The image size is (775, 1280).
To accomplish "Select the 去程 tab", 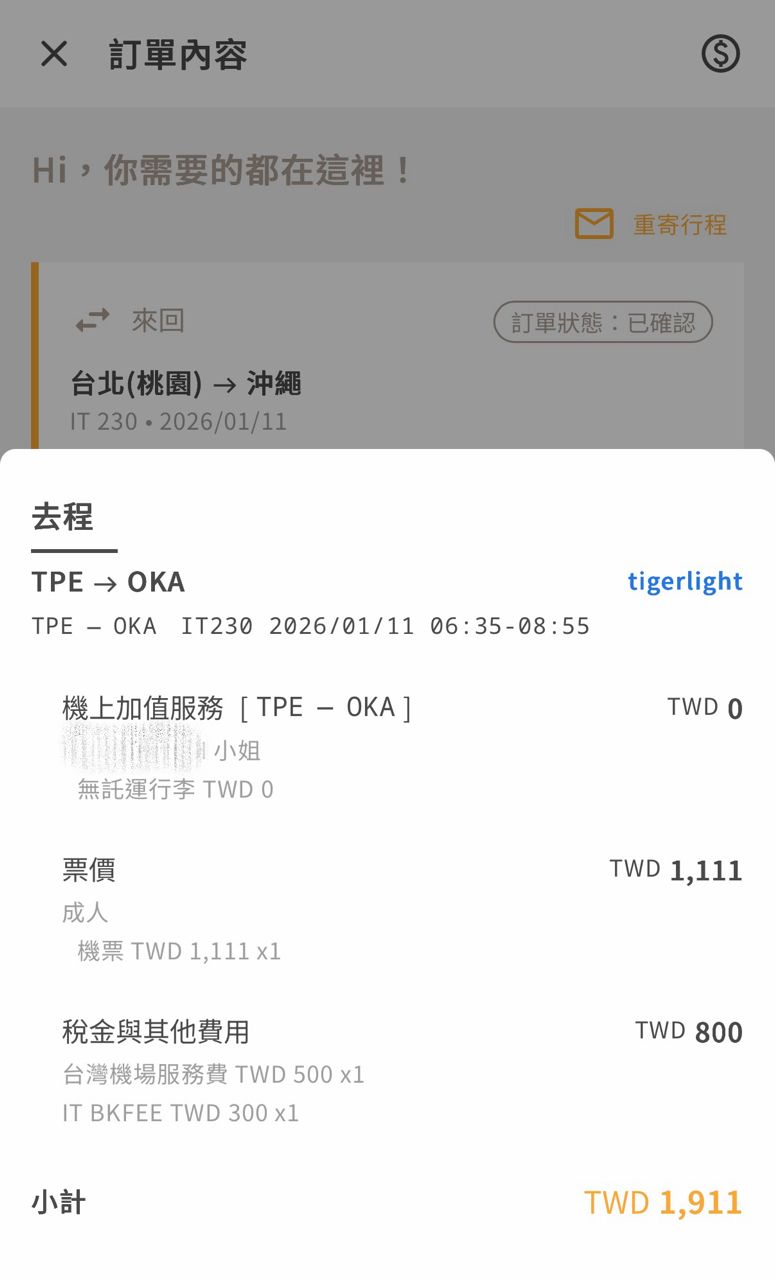I will click(63, 518).
